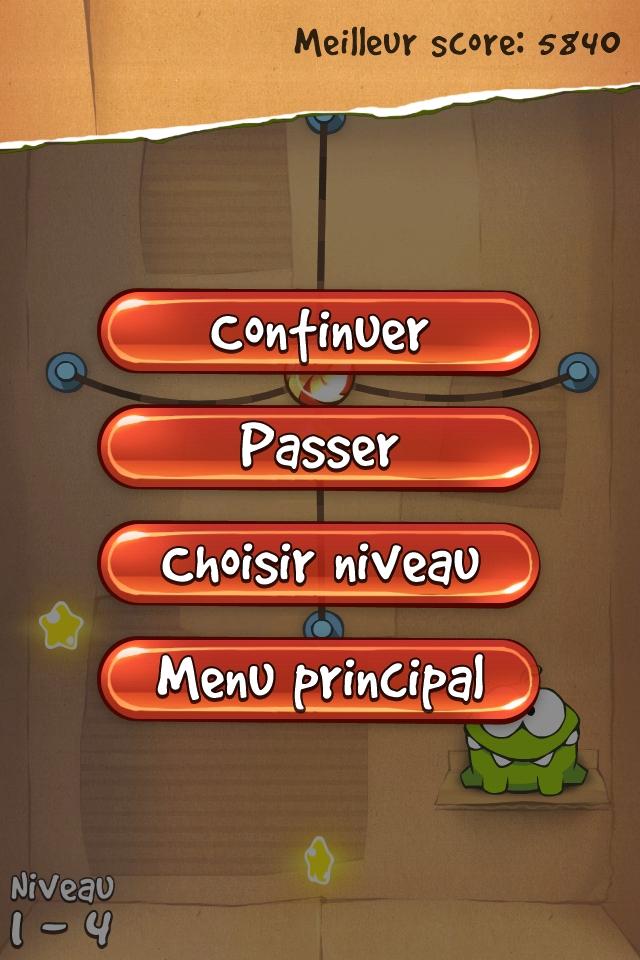Return to Menu principal
Viewport: 640px width, 960px height.
[319, 680]
